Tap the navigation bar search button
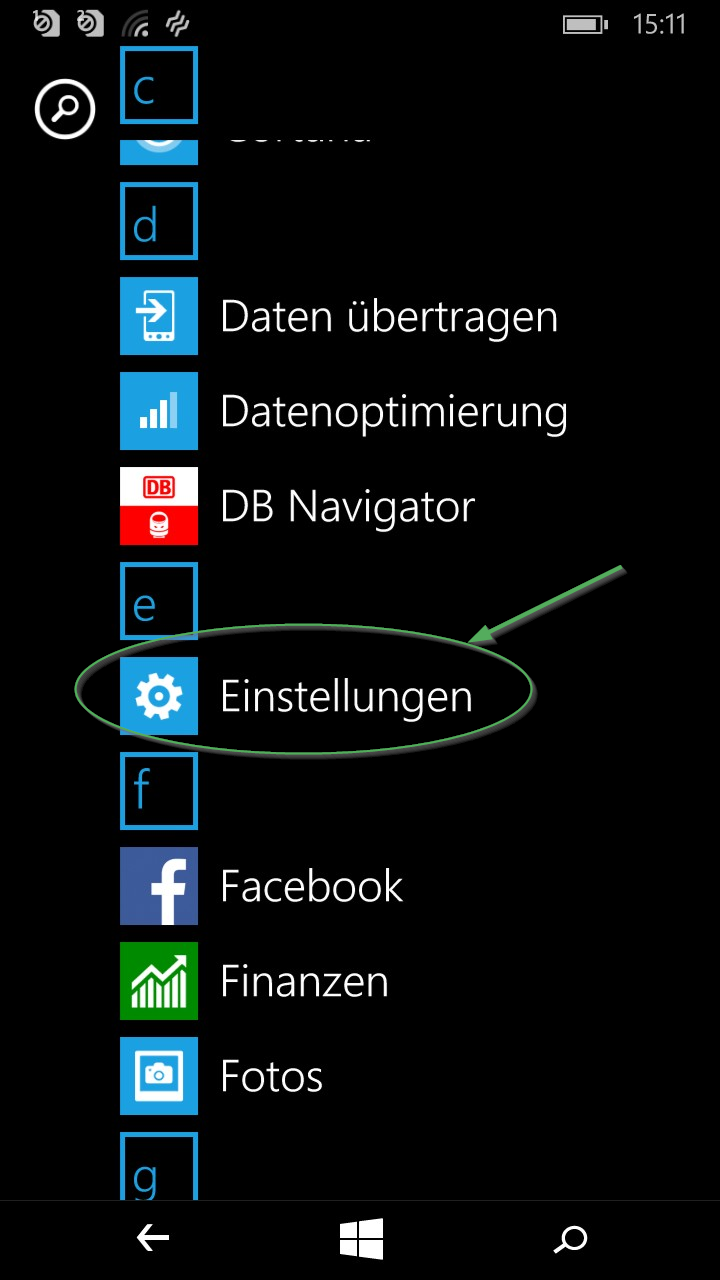This screenshot has height=1280, width=720. coord(570,1240)
